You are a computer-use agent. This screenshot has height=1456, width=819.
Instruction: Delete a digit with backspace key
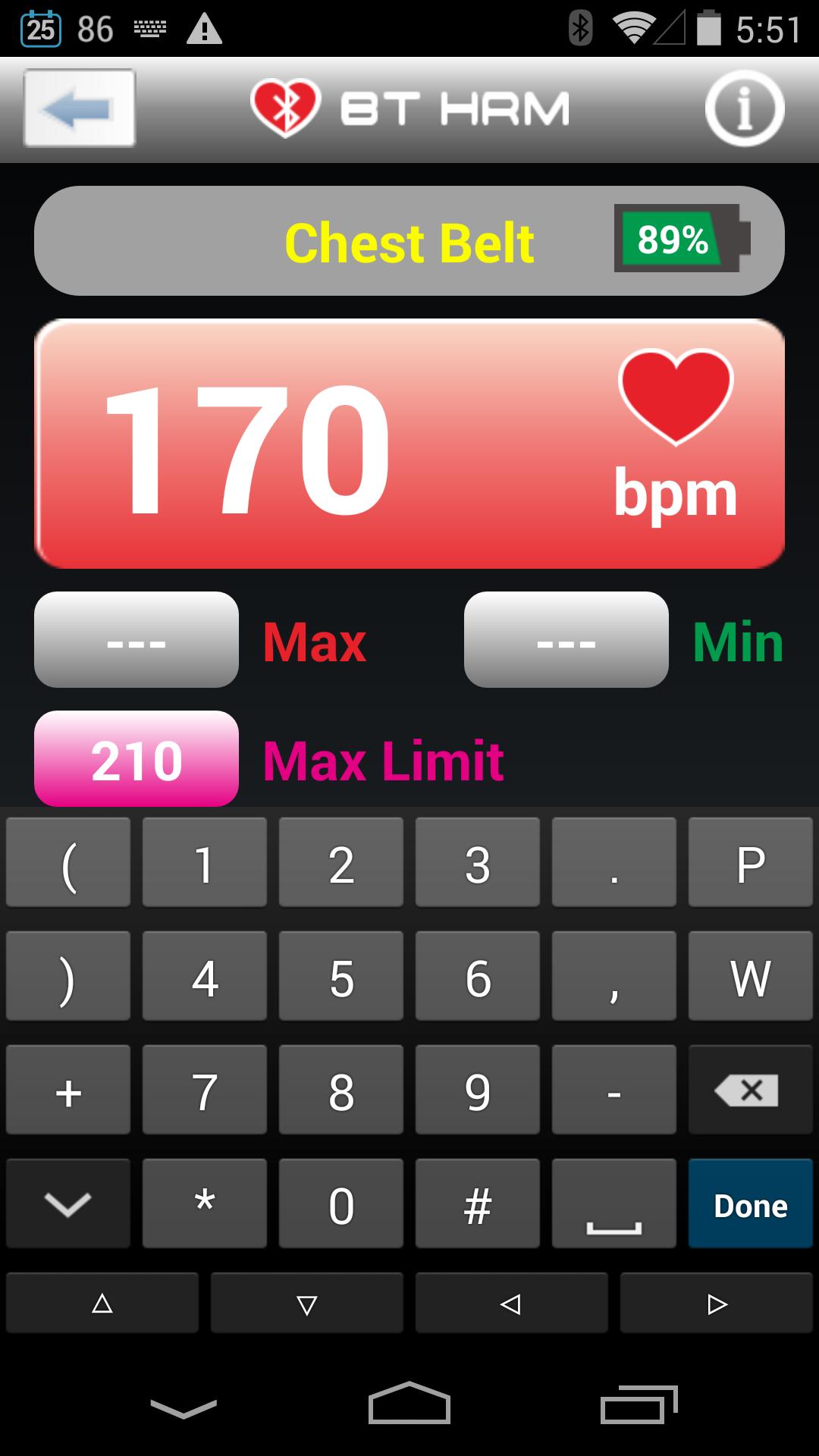pos(750,1090)
